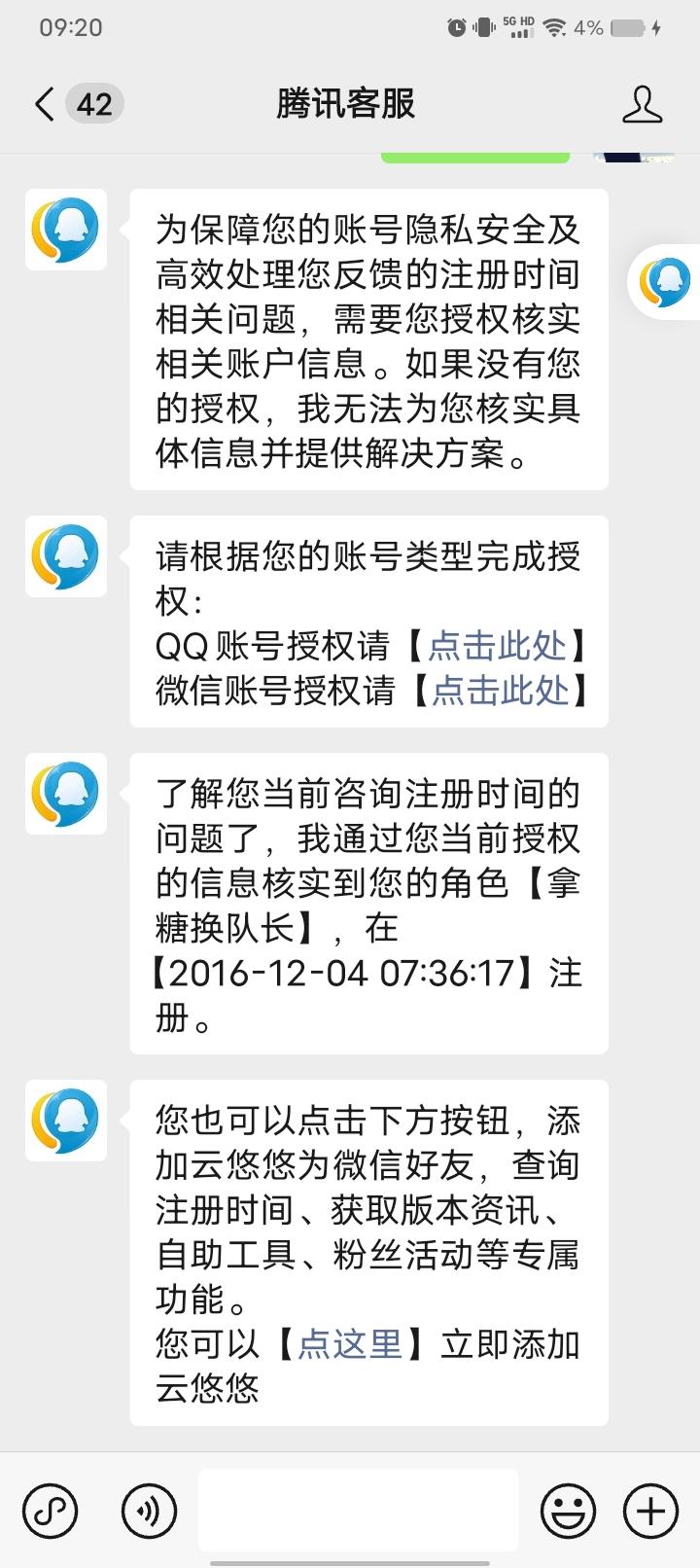Tap the WeChat account authorization link

pos(500,691)
